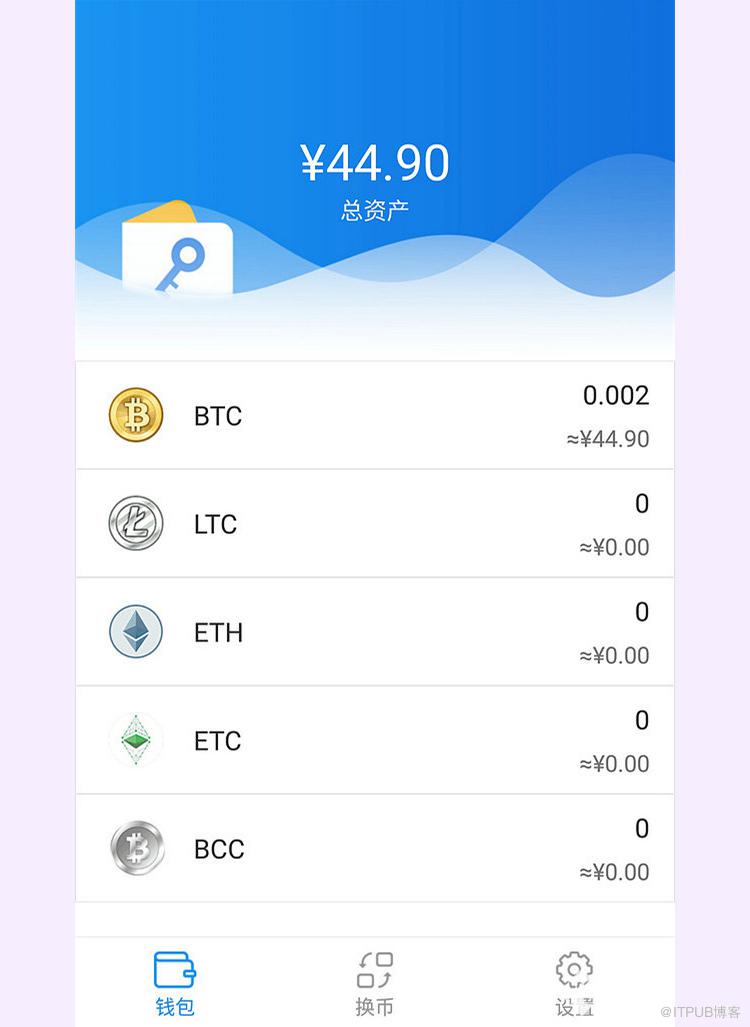
Task: Open the BTC wallet row
Action: click(374, 416)
